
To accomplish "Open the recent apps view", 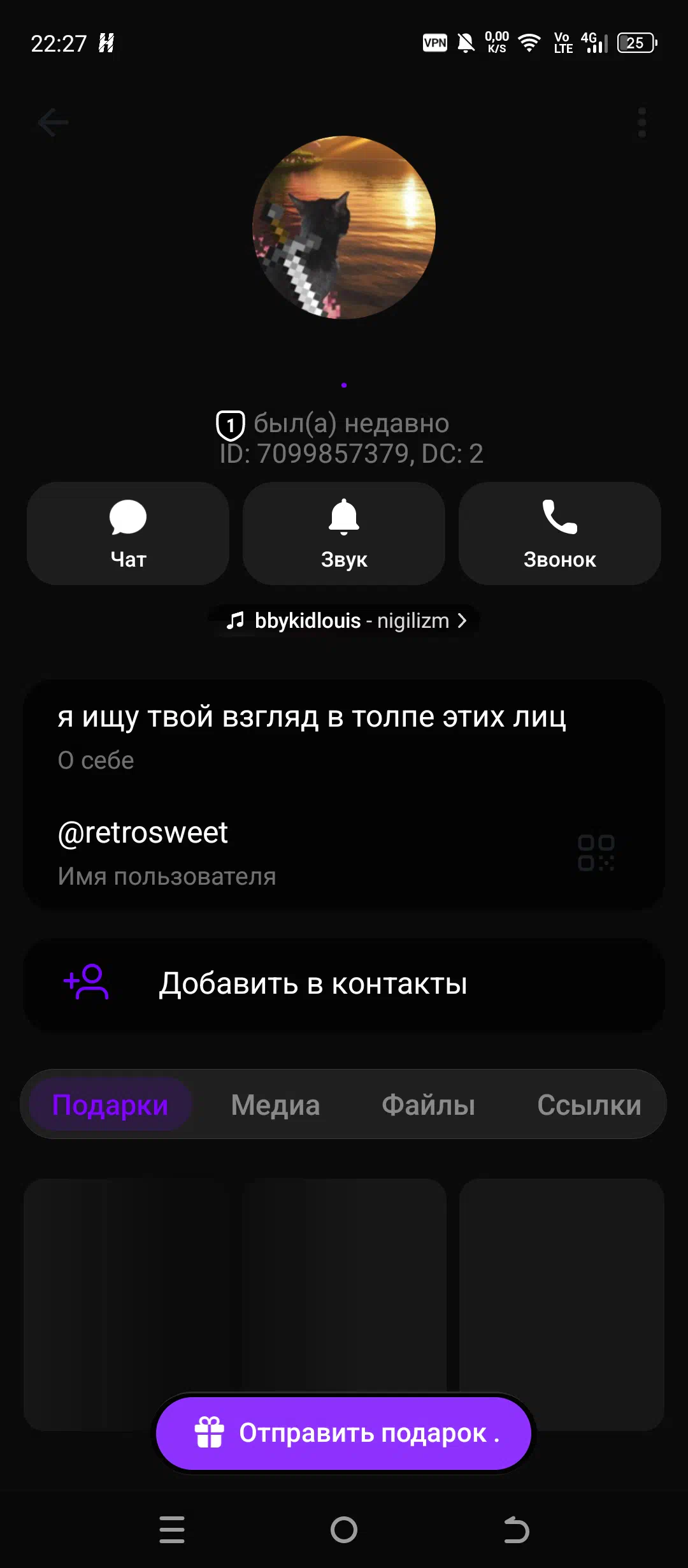I will 172,1529.
